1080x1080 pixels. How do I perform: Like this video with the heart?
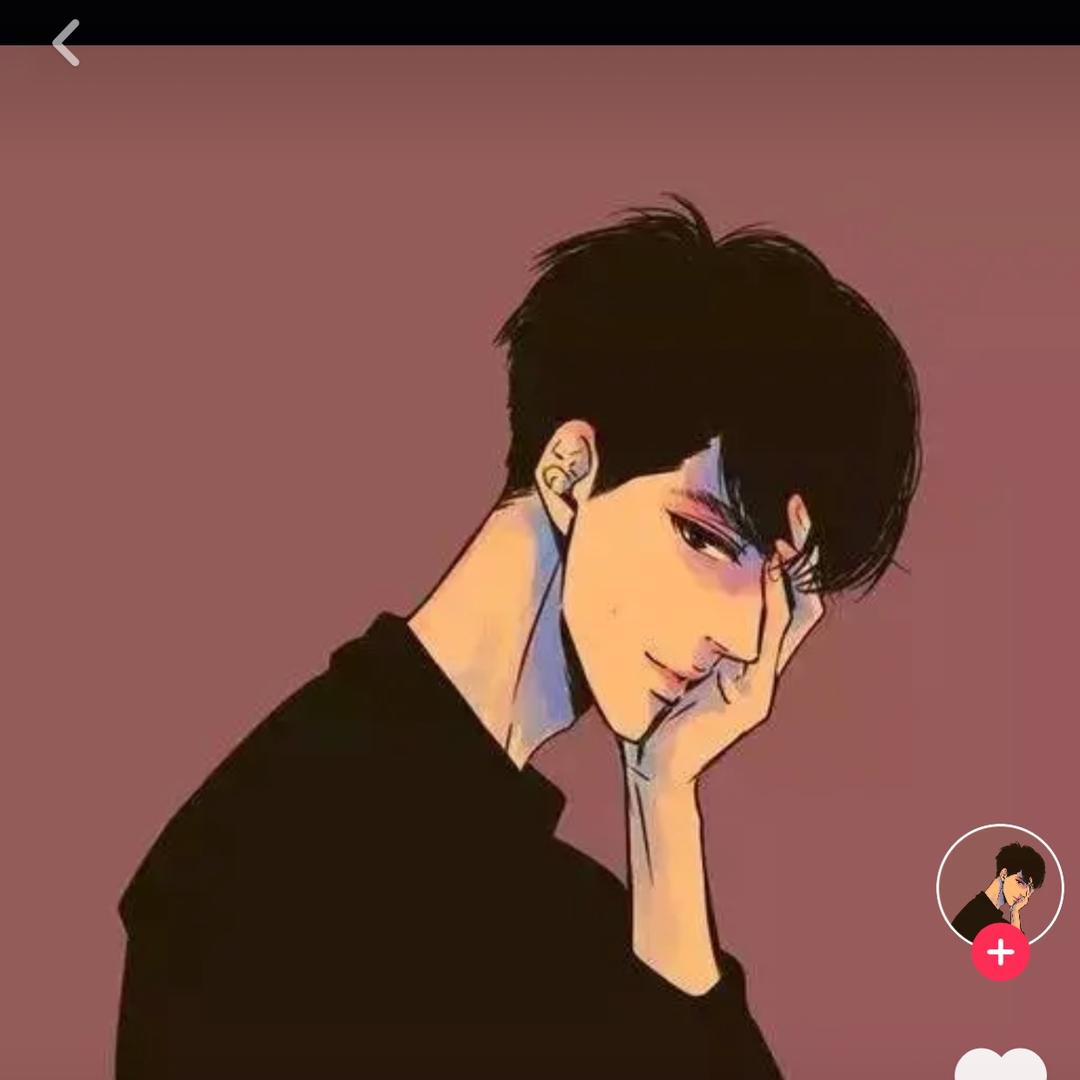(1000, 1064)
